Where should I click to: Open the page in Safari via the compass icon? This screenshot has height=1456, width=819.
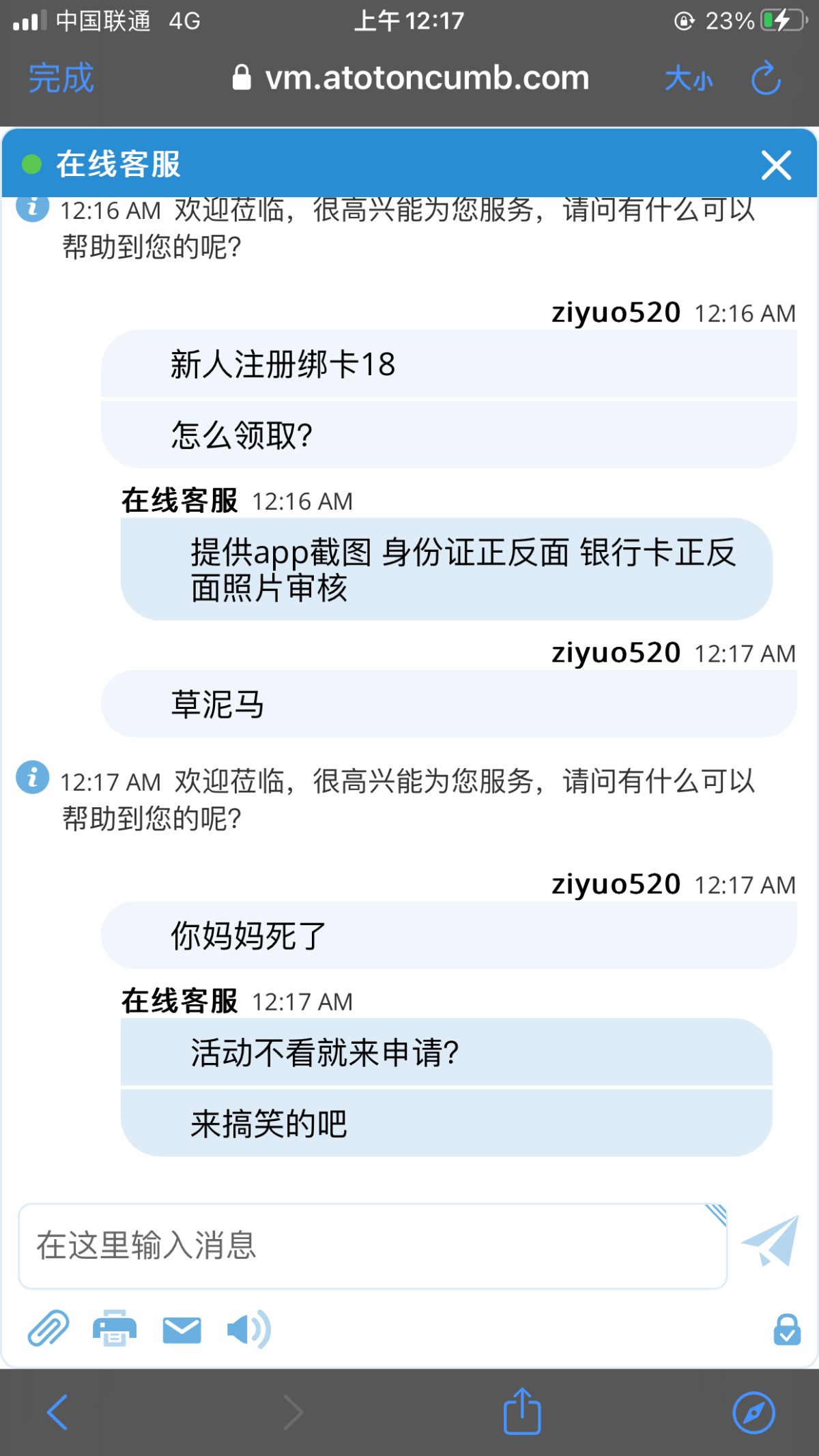753,1412
